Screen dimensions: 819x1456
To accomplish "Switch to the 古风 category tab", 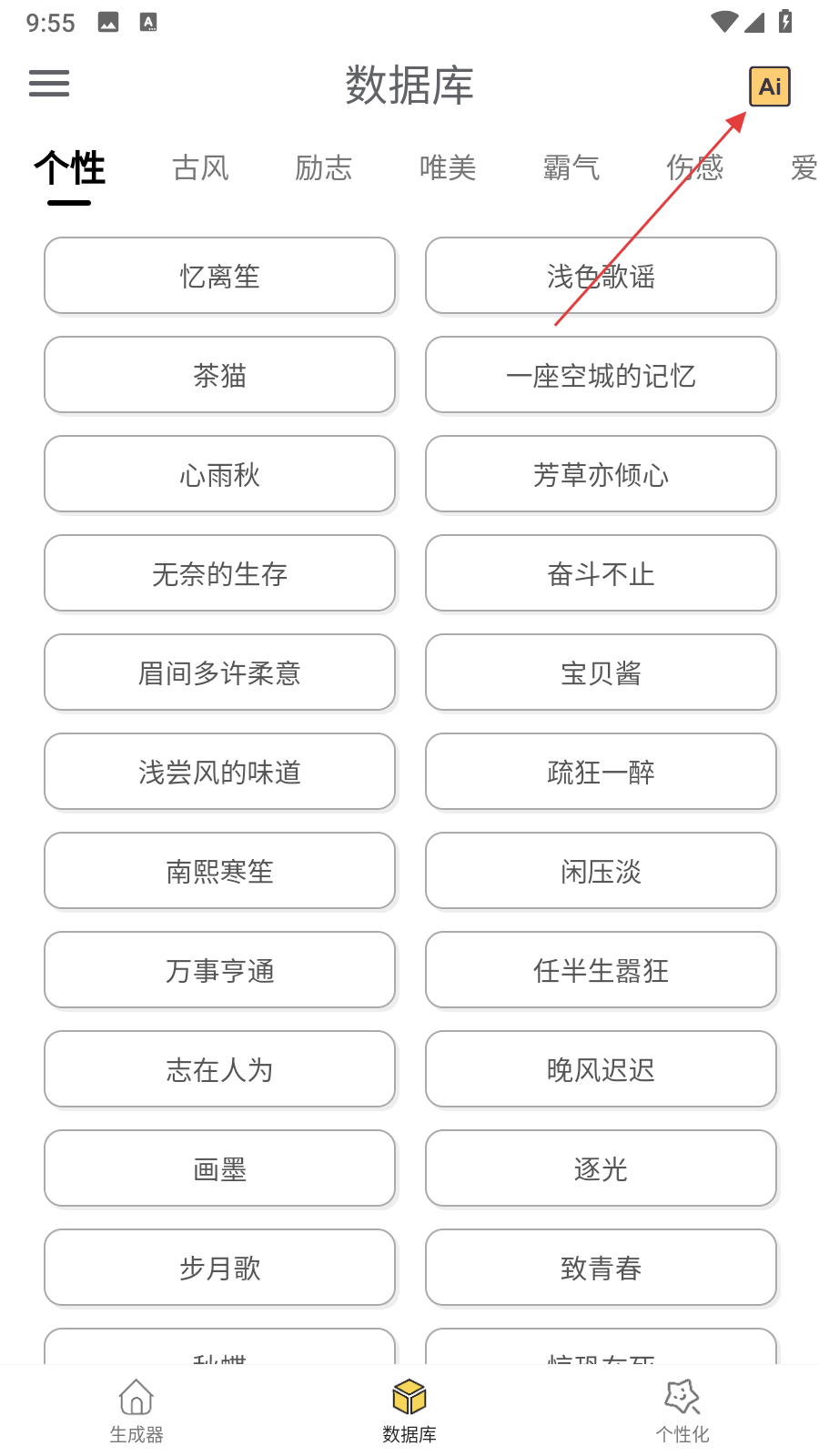I will coord(201,168).
